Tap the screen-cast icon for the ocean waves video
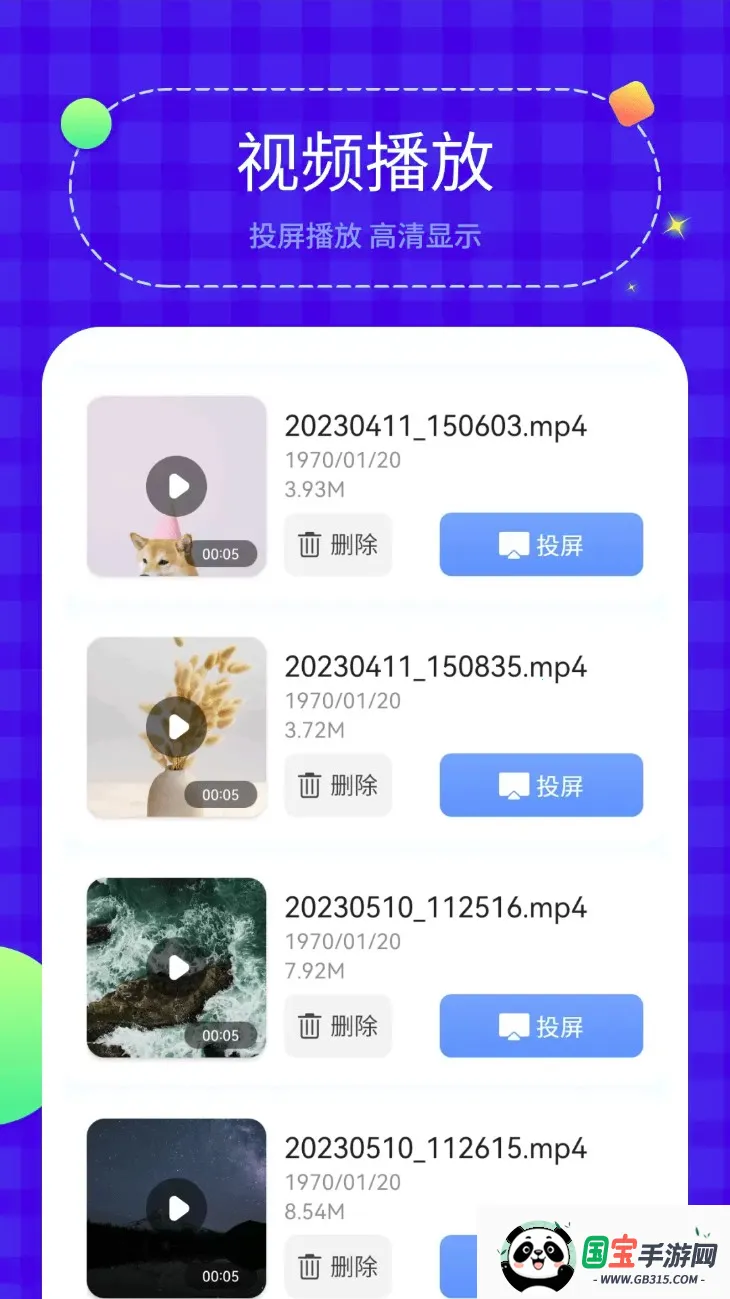Viewport: 730px width, 1299px height. pos(512,1024)
